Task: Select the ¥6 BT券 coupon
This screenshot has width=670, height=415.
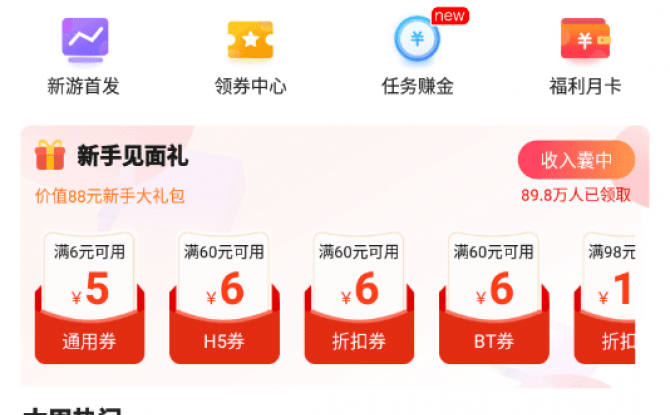Action: 494,298
